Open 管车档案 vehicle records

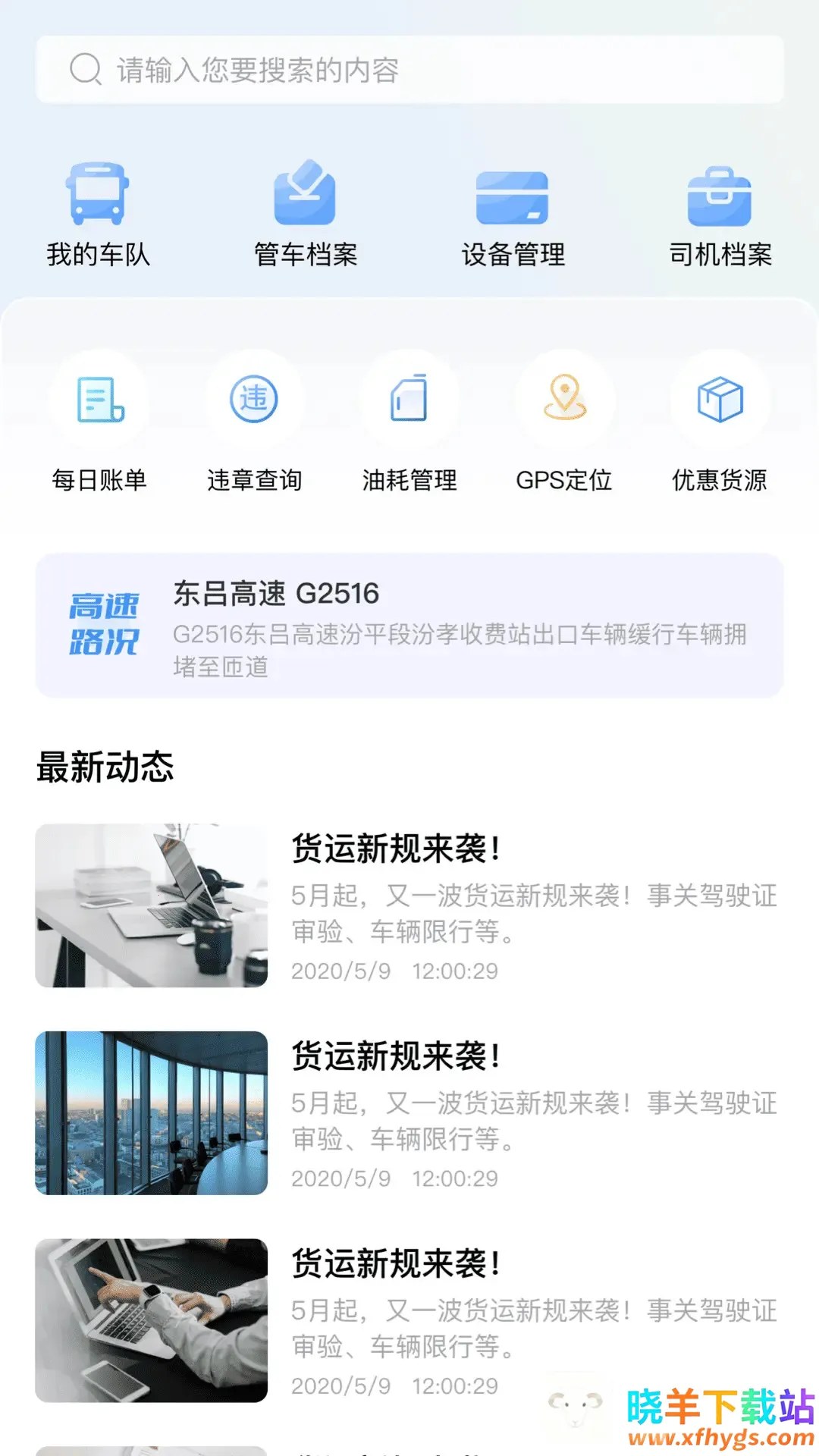305,214
